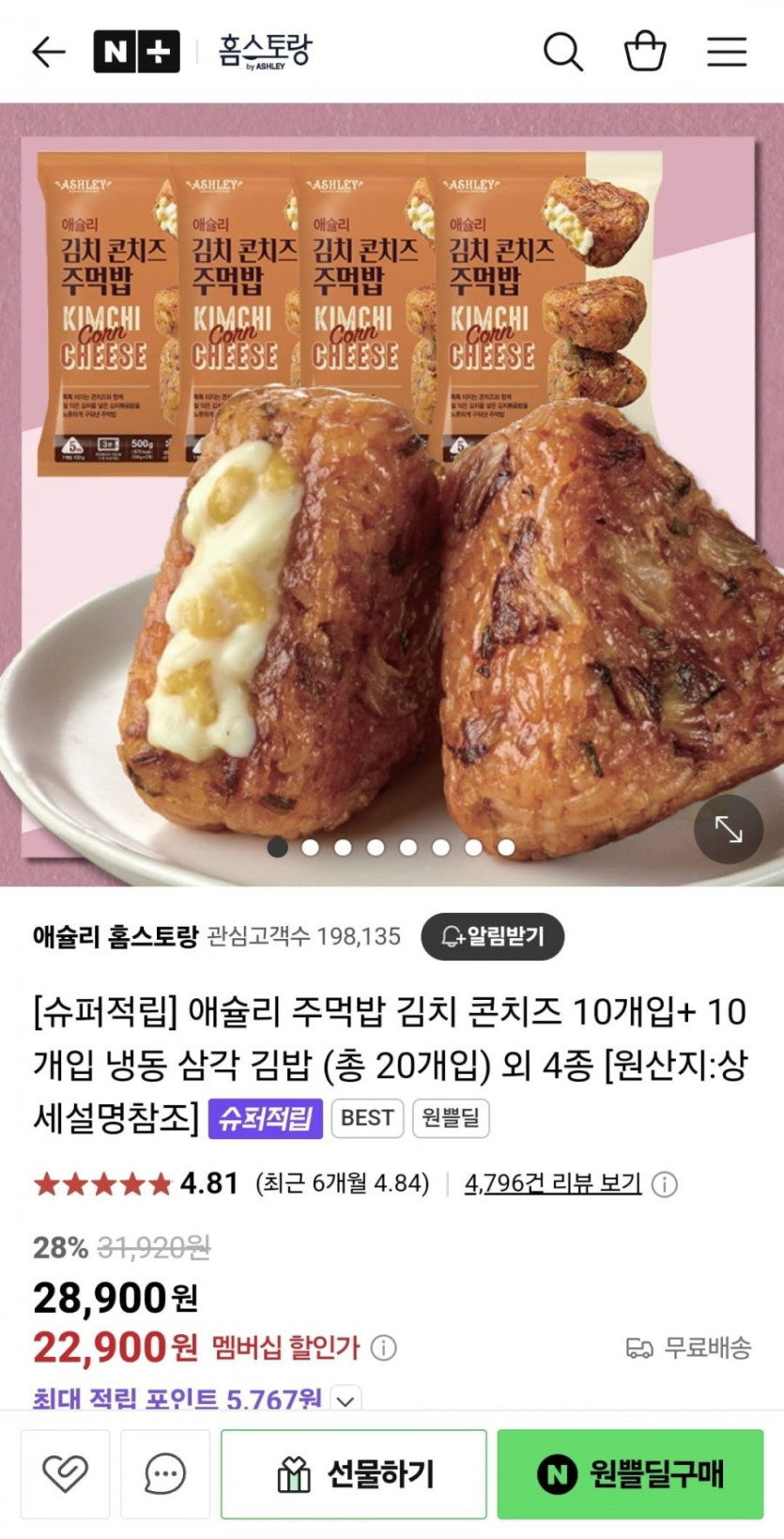Open the hamburger menu
This screenshot has width=784, height=1539.
point(727,52)
